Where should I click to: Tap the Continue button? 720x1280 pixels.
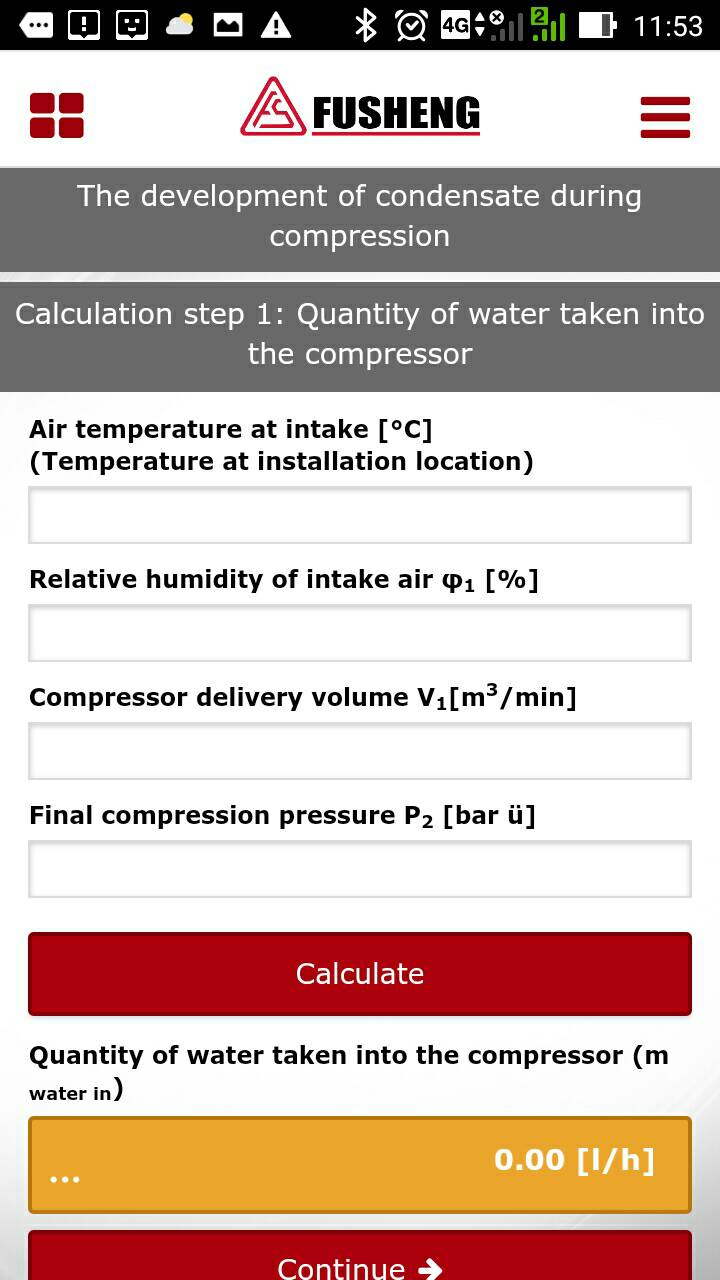(360, 1263)
